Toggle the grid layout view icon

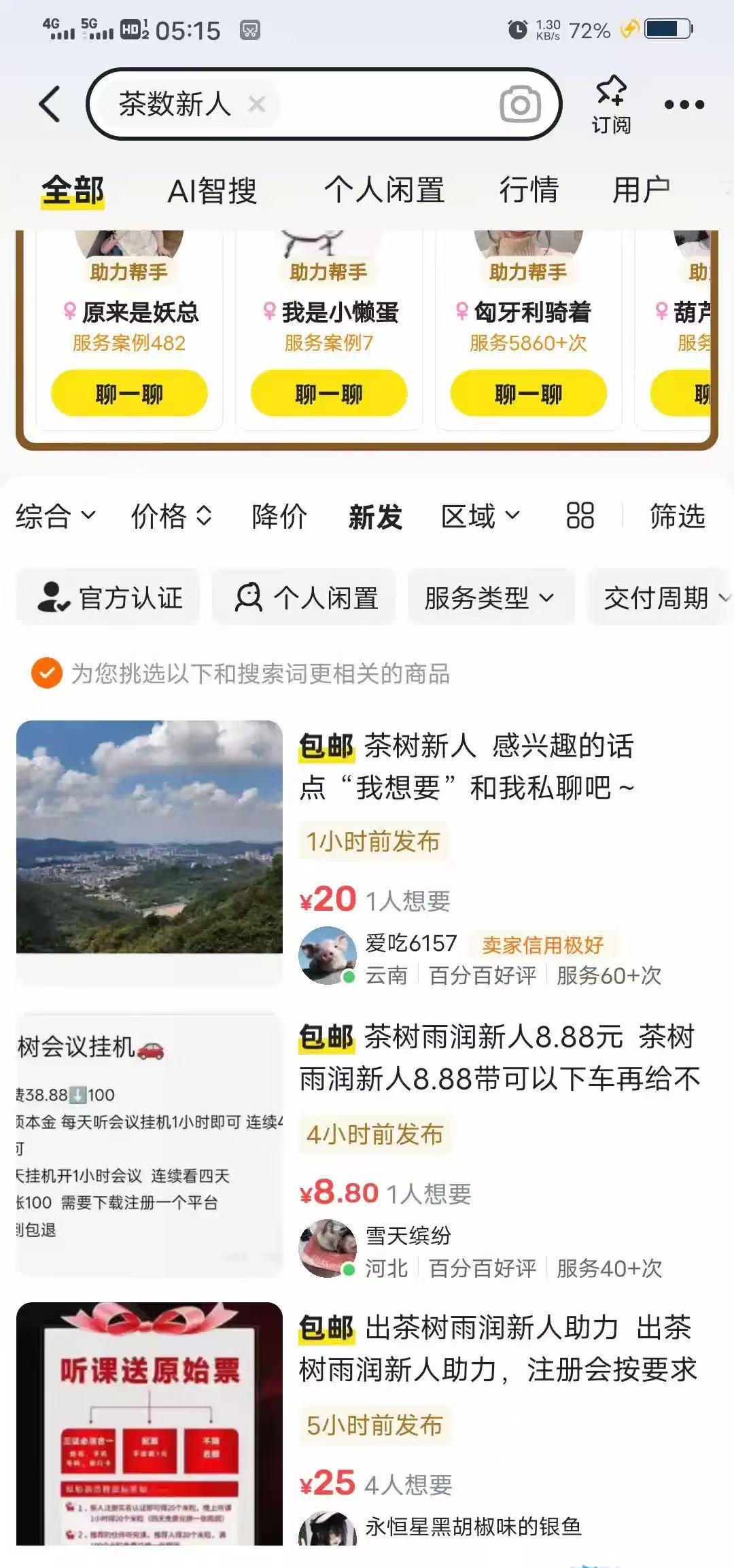580,516
